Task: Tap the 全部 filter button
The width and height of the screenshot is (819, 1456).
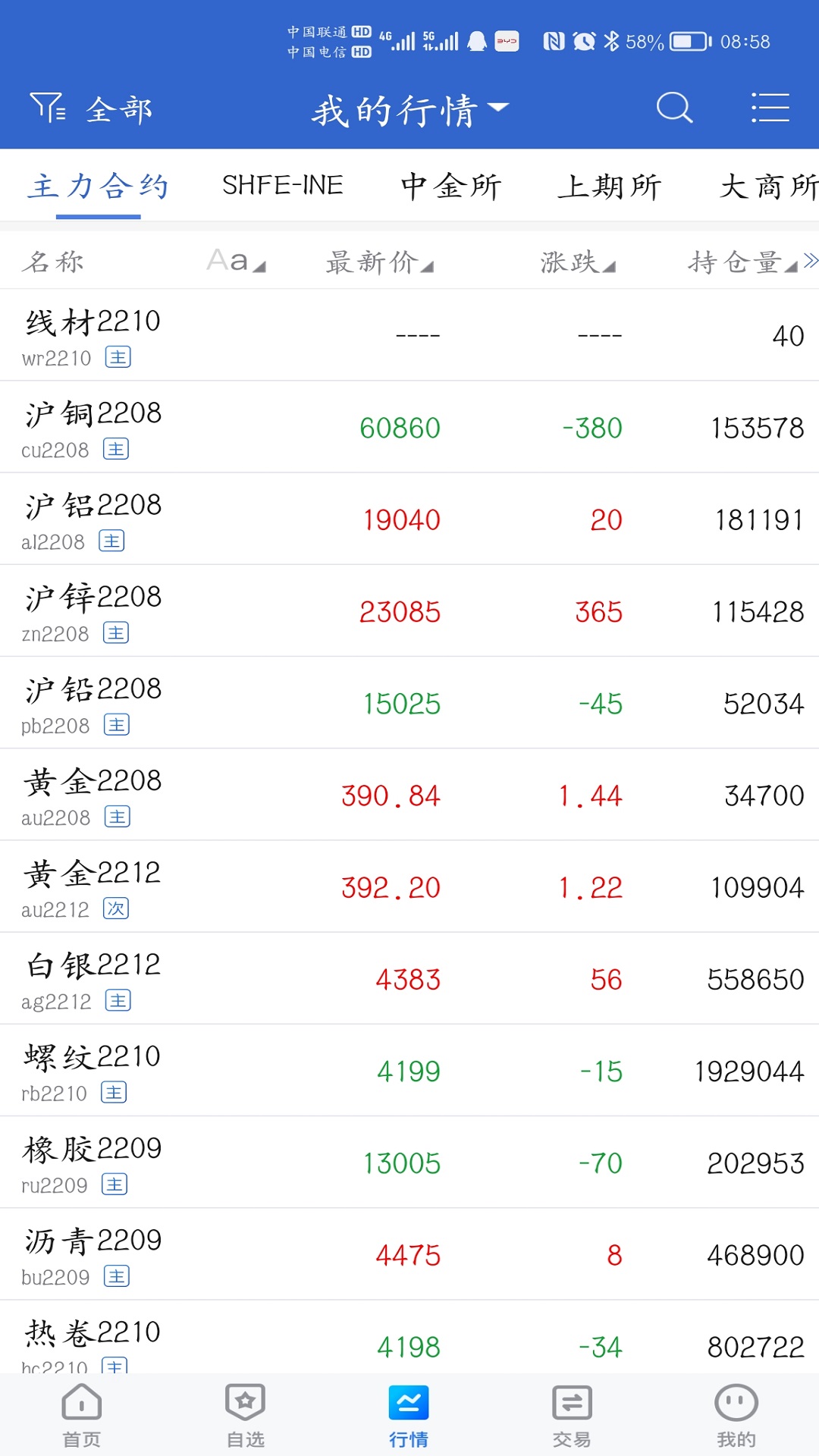Action: (91, 108)
